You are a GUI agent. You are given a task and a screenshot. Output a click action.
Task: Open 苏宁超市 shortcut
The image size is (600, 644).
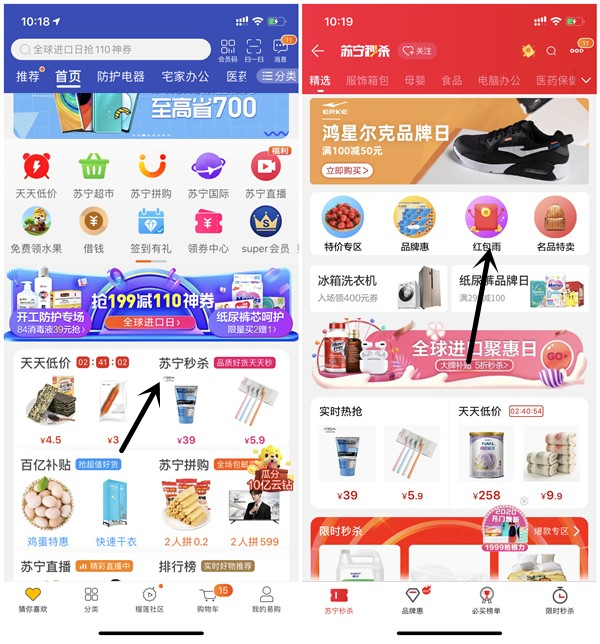pos(93,175)
